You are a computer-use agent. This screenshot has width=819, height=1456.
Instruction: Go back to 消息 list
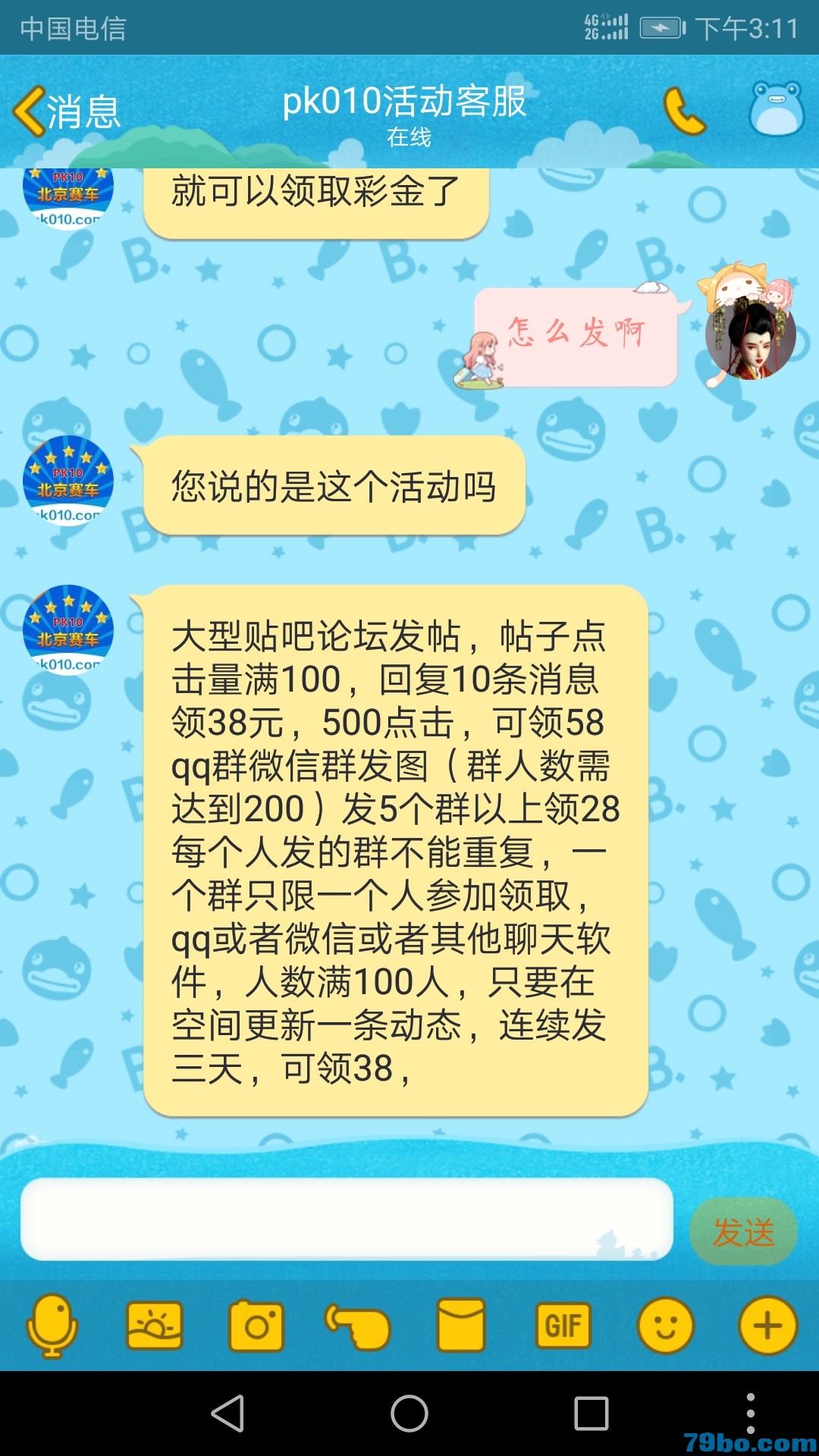tap(67, 112)
